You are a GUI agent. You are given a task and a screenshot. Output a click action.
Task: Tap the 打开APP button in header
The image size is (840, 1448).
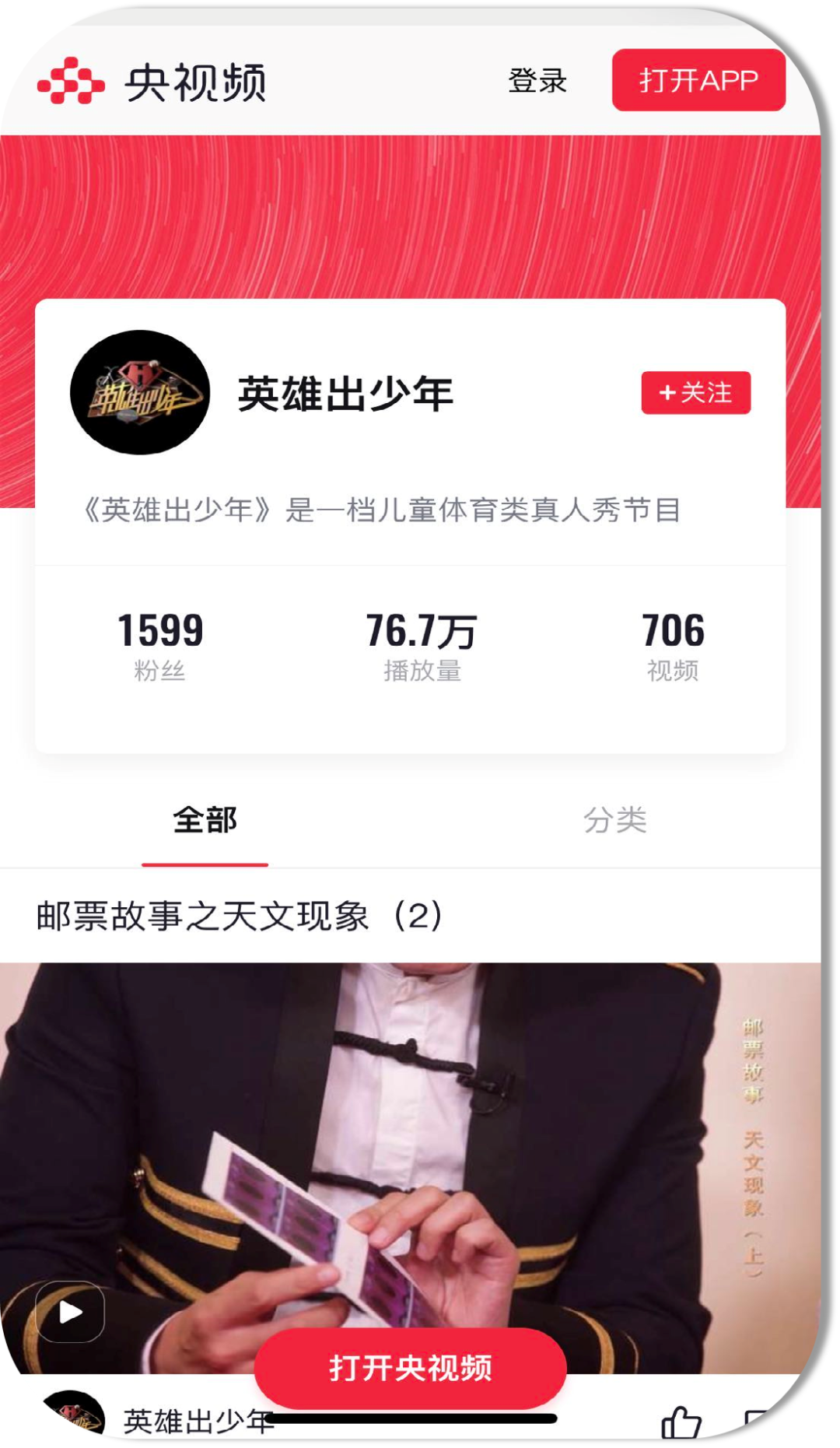coord(698,80)
